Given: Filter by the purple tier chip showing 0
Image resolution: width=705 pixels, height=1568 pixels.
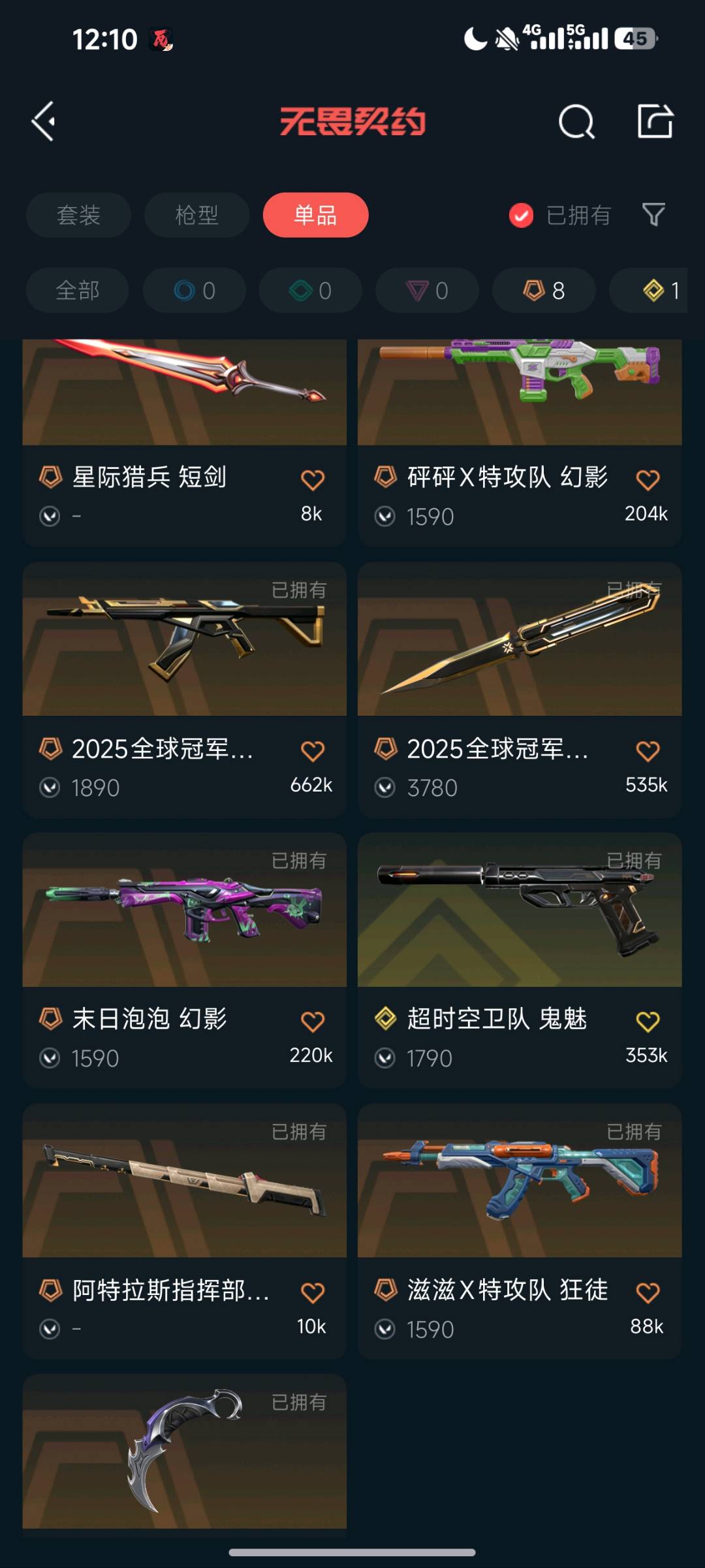Looking at the screenshot, I should pos(428,291).
